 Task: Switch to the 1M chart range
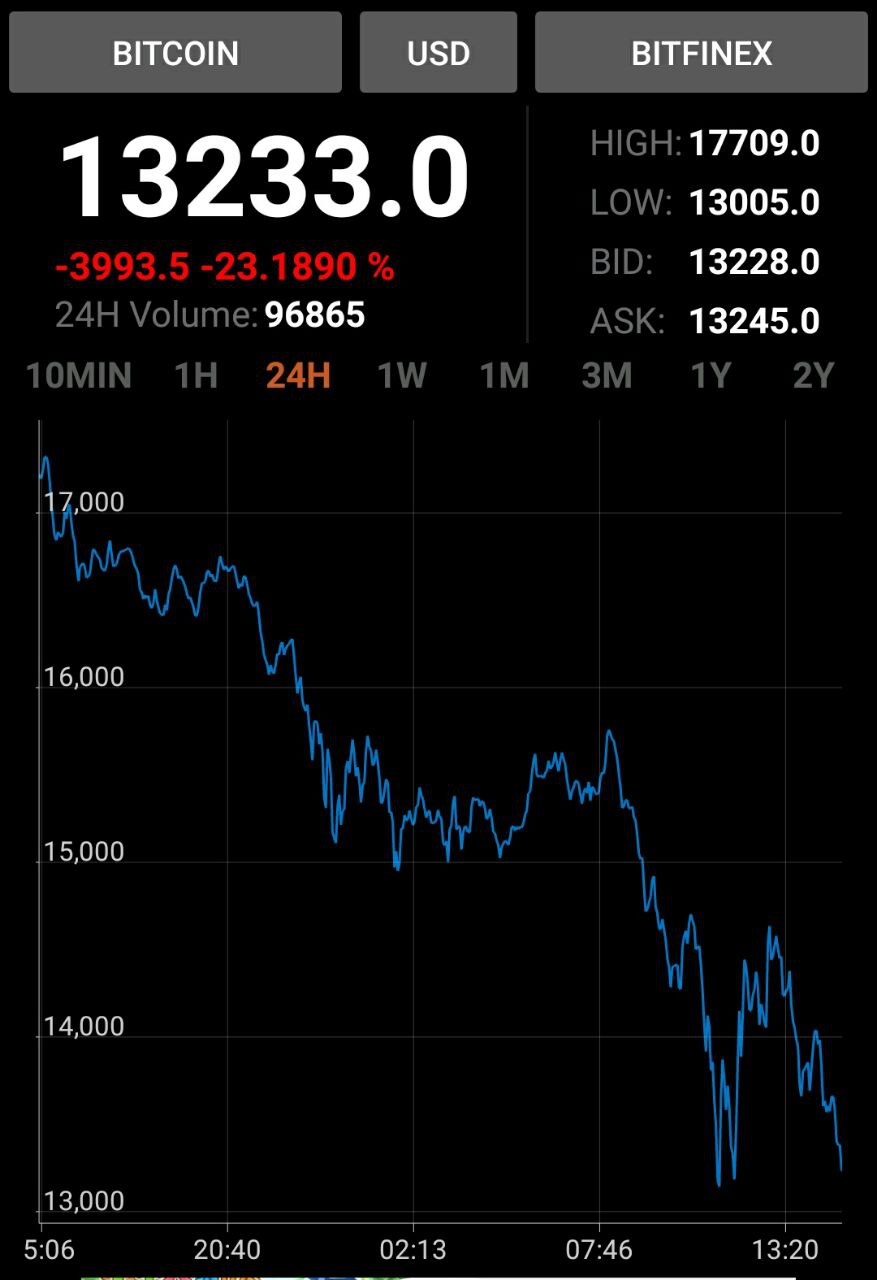point(504,376)
